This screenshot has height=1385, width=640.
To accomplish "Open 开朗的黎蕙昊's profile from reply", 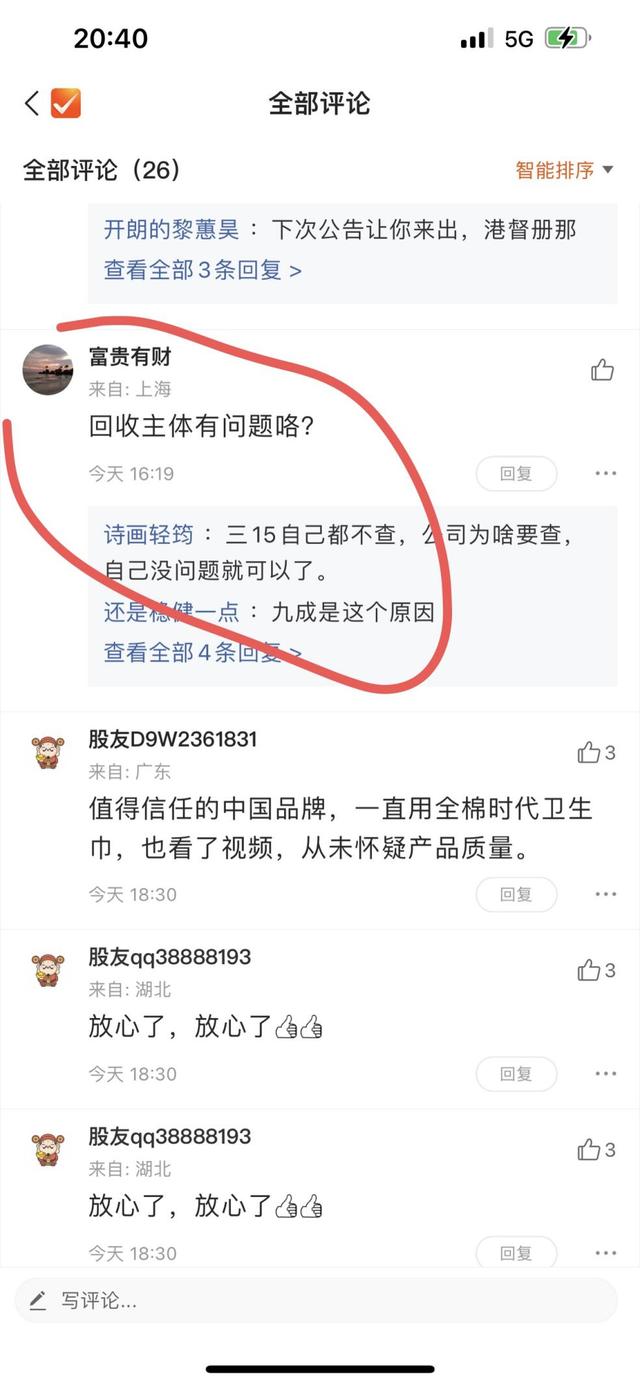I will pyautogui.click(x=171, y=230).
